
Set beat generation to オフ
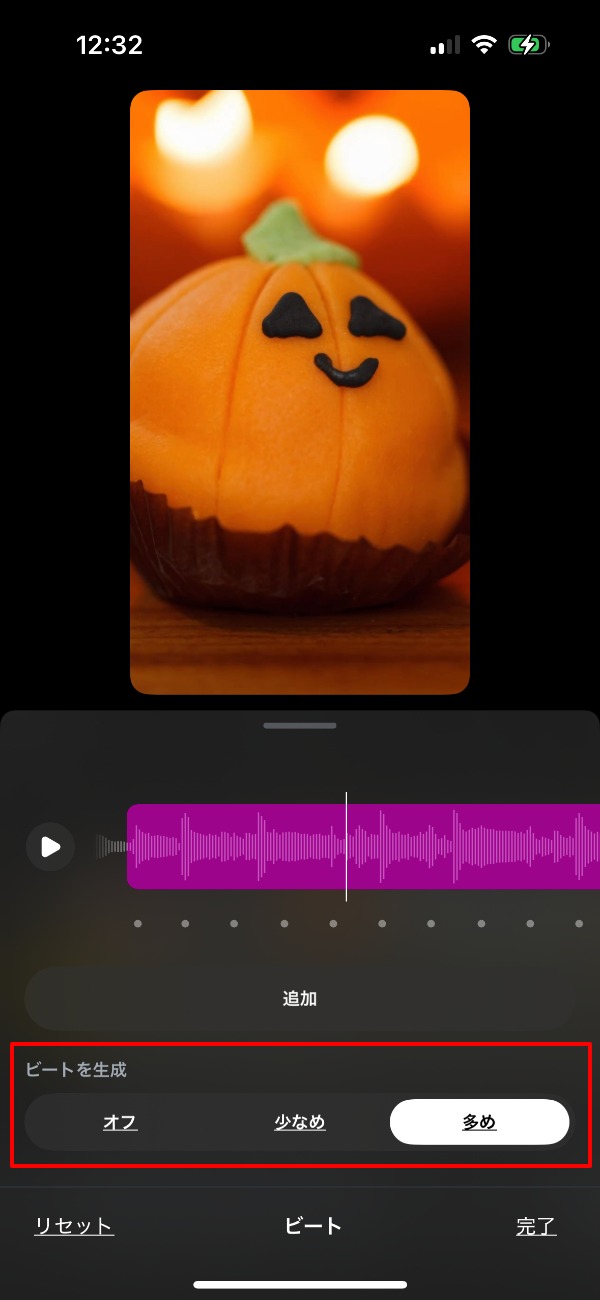120,1122
